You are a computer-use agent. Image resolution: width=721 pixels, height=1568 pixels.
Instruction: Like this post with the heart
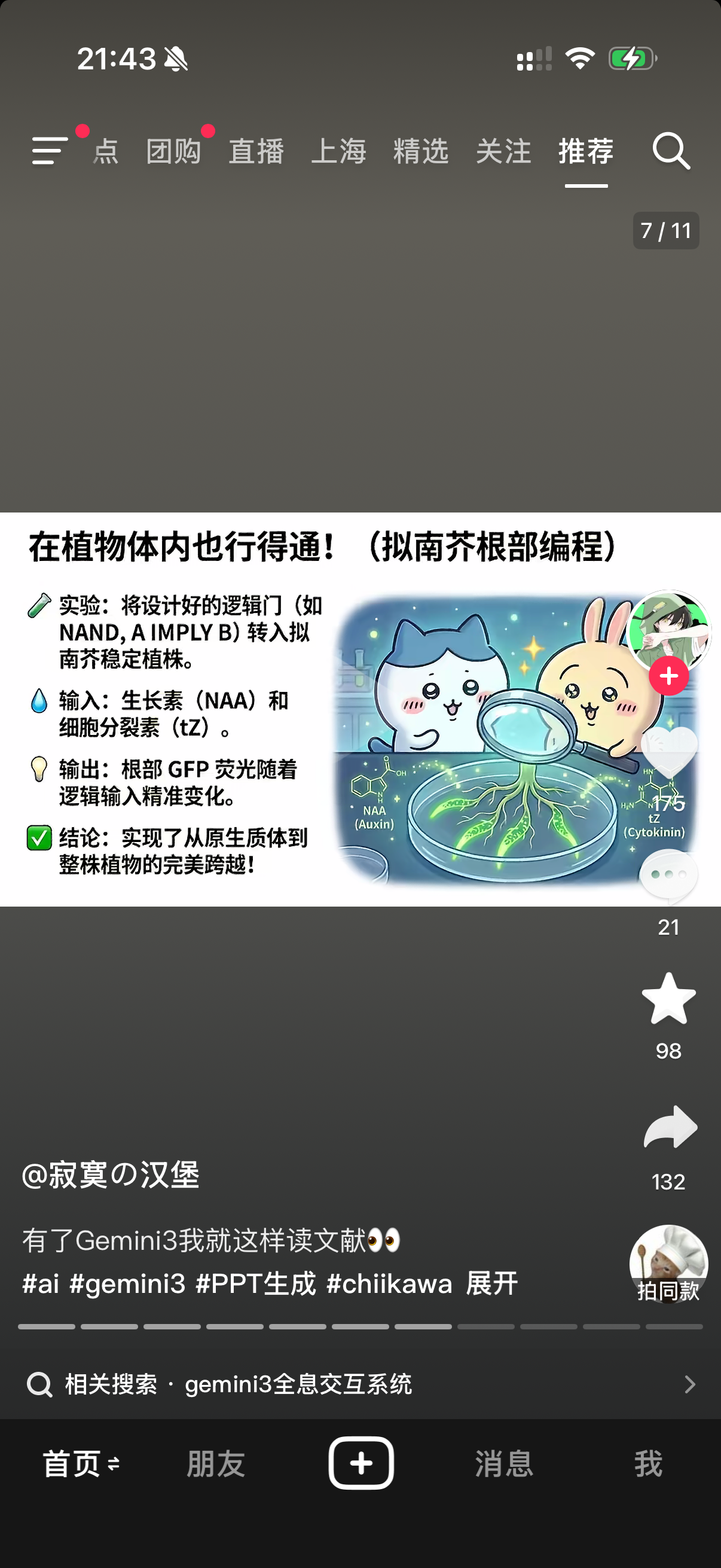(x=668, y=752)
